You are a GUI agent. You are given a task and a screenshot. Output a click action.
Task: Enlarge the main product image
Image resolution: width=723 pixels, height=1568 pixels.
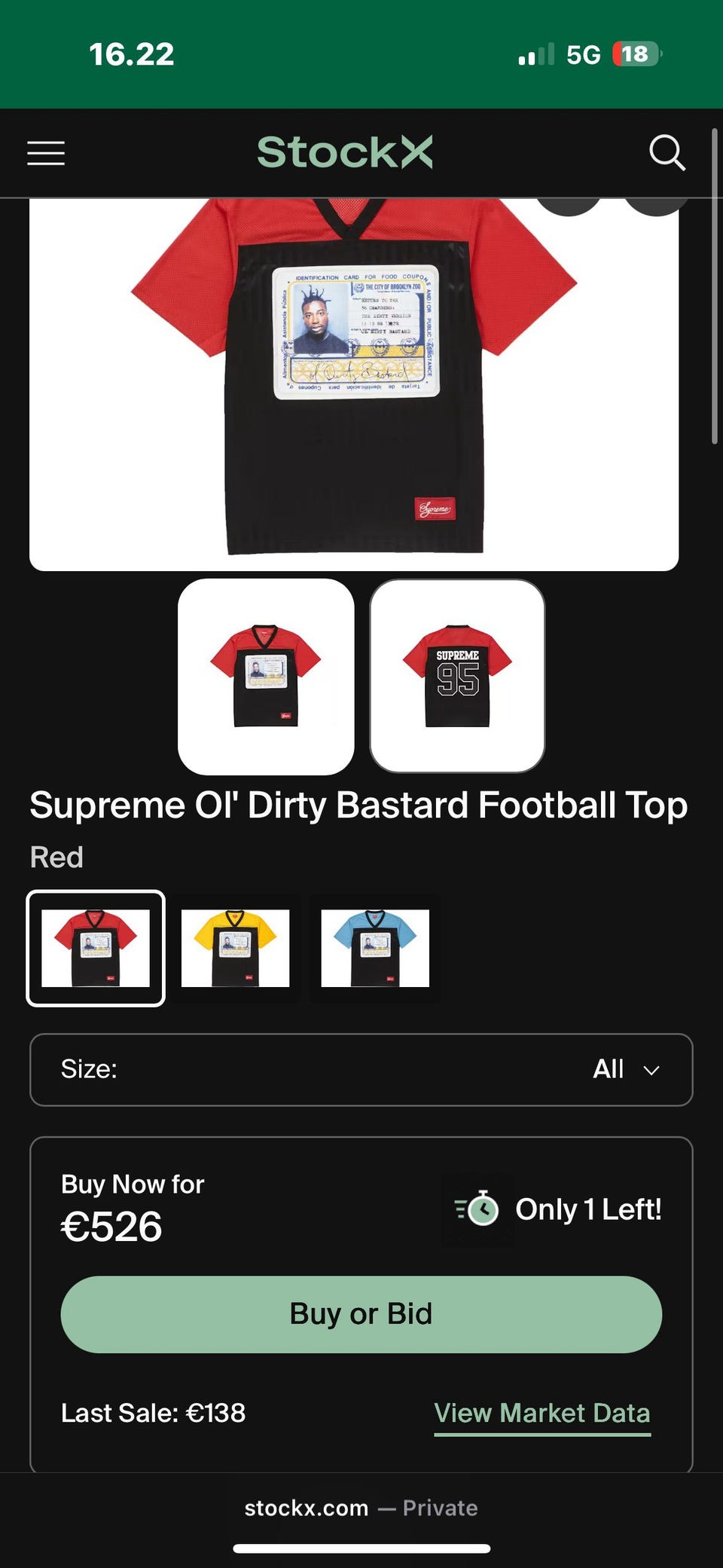[354, 384]
